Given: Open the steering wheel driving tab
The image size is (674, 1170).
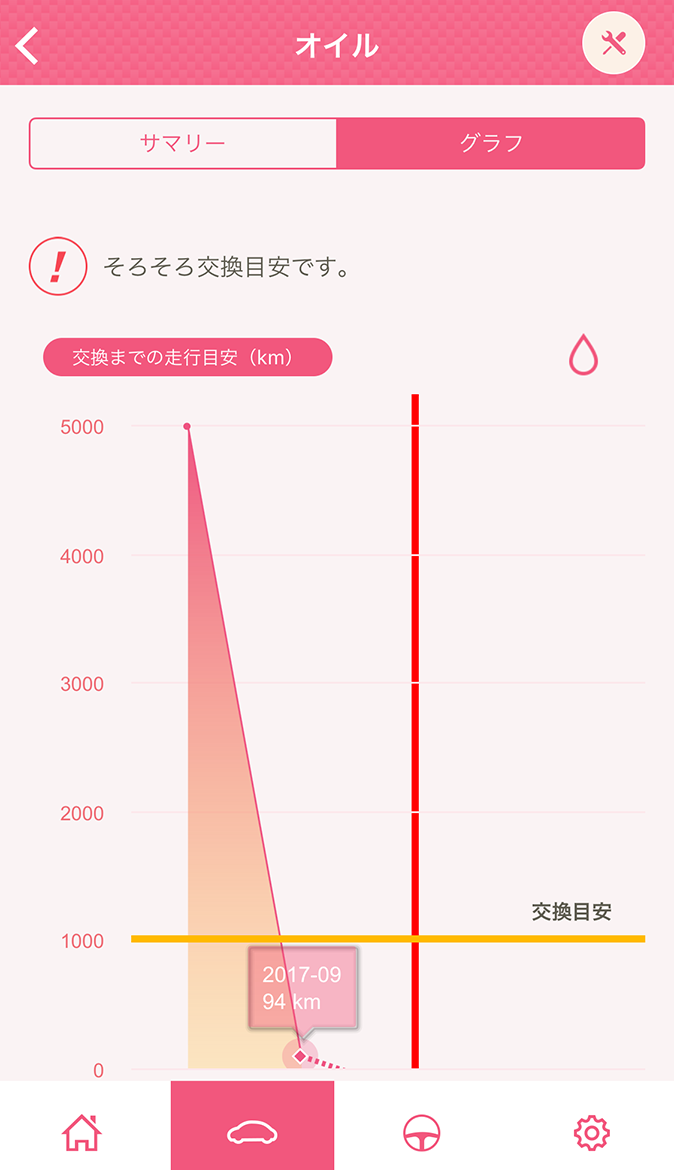Looking at the screenshot, I should click(422, 1133).
